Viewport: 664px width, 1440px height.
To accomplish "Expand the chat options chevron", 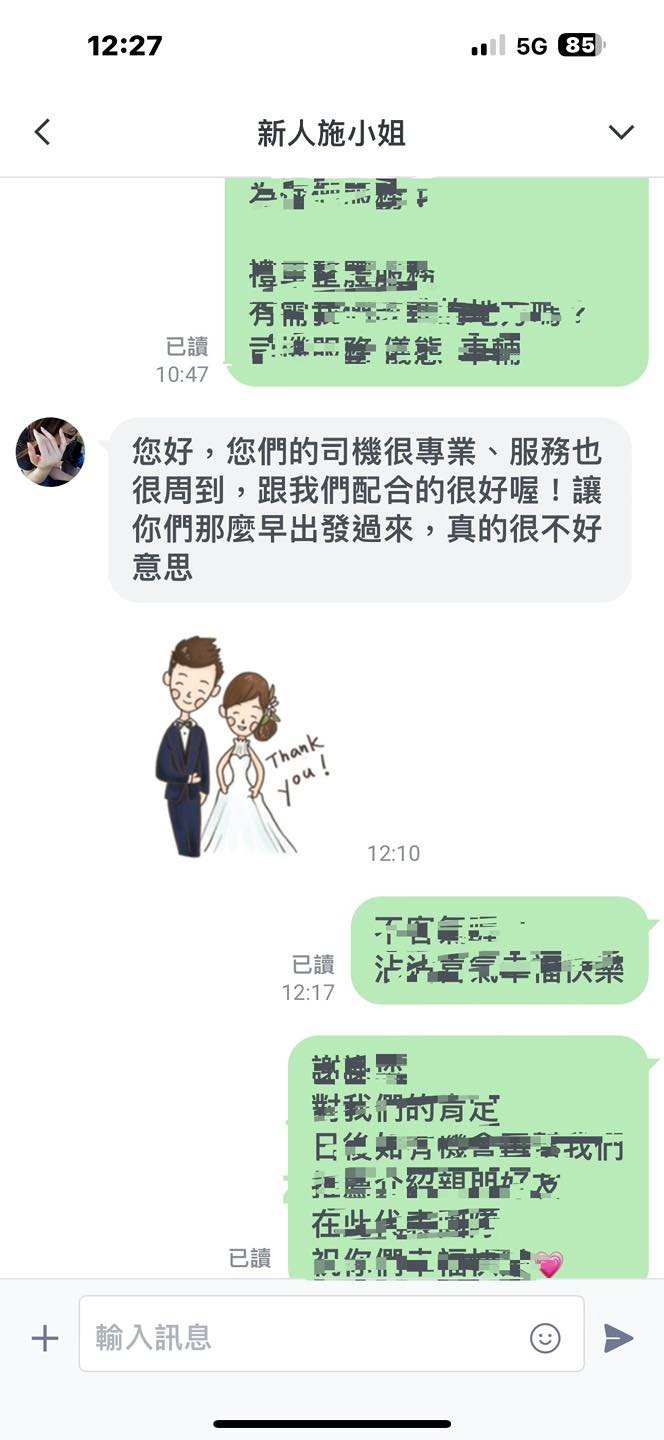I will pyautogui.click(x=621, y=132).
